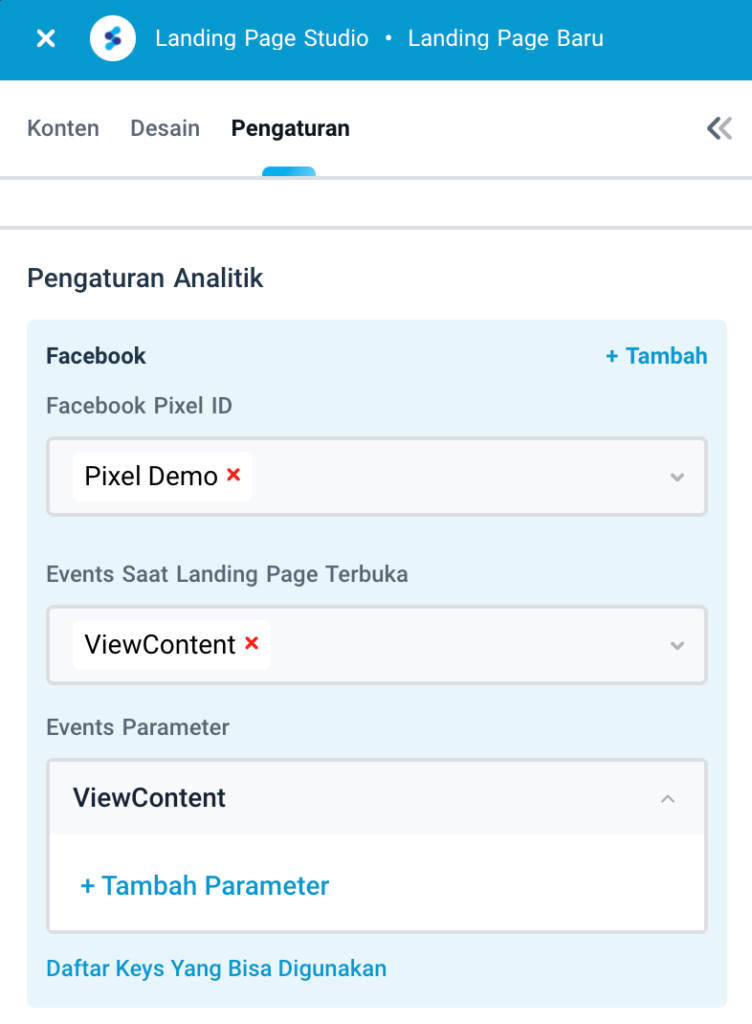The width and height of the screenshot is (752, 1024).
Task: Select the Pengaturan tab
Action: pos(290,128)
